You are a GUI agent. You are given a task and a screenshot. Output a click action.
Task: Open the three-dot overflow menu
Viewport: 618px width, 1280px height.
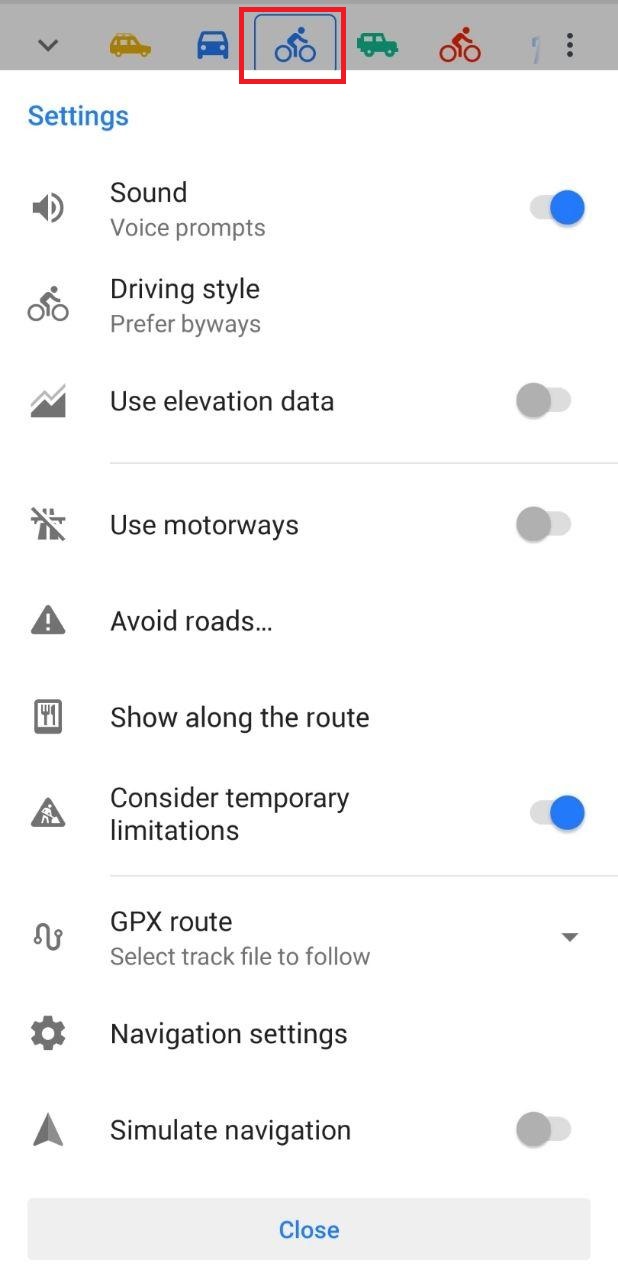click(570, 46)
